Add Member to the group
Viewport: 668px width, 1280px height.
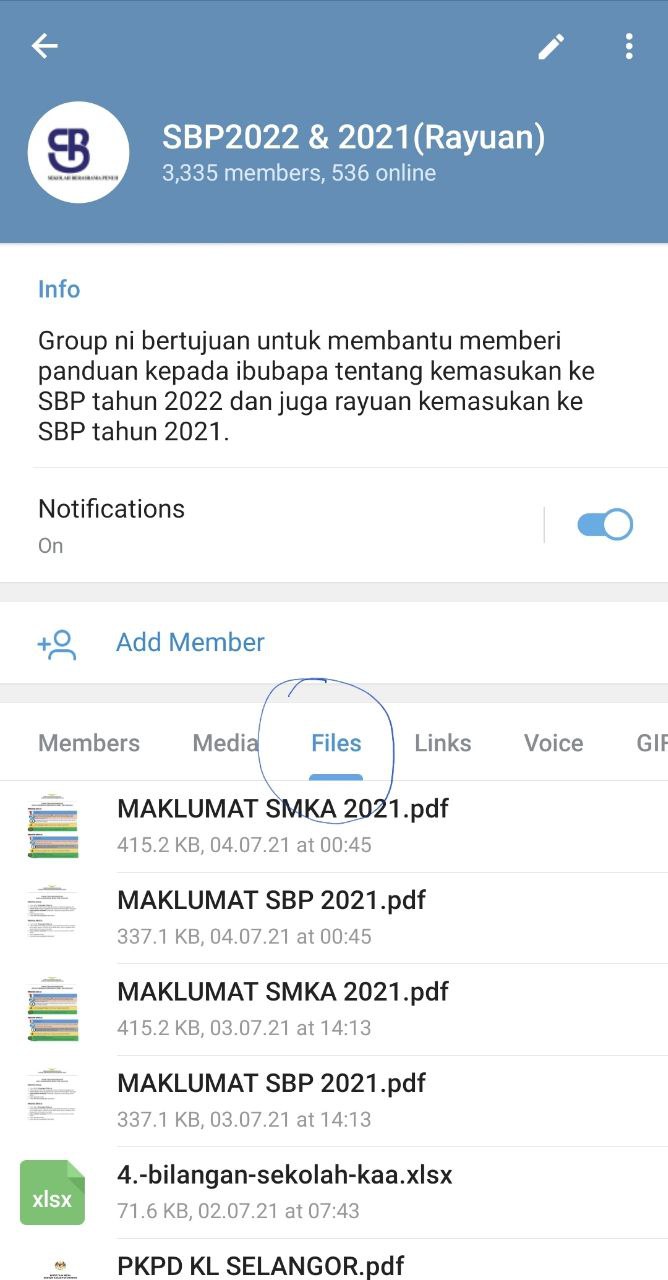click(x=190, y=642)
